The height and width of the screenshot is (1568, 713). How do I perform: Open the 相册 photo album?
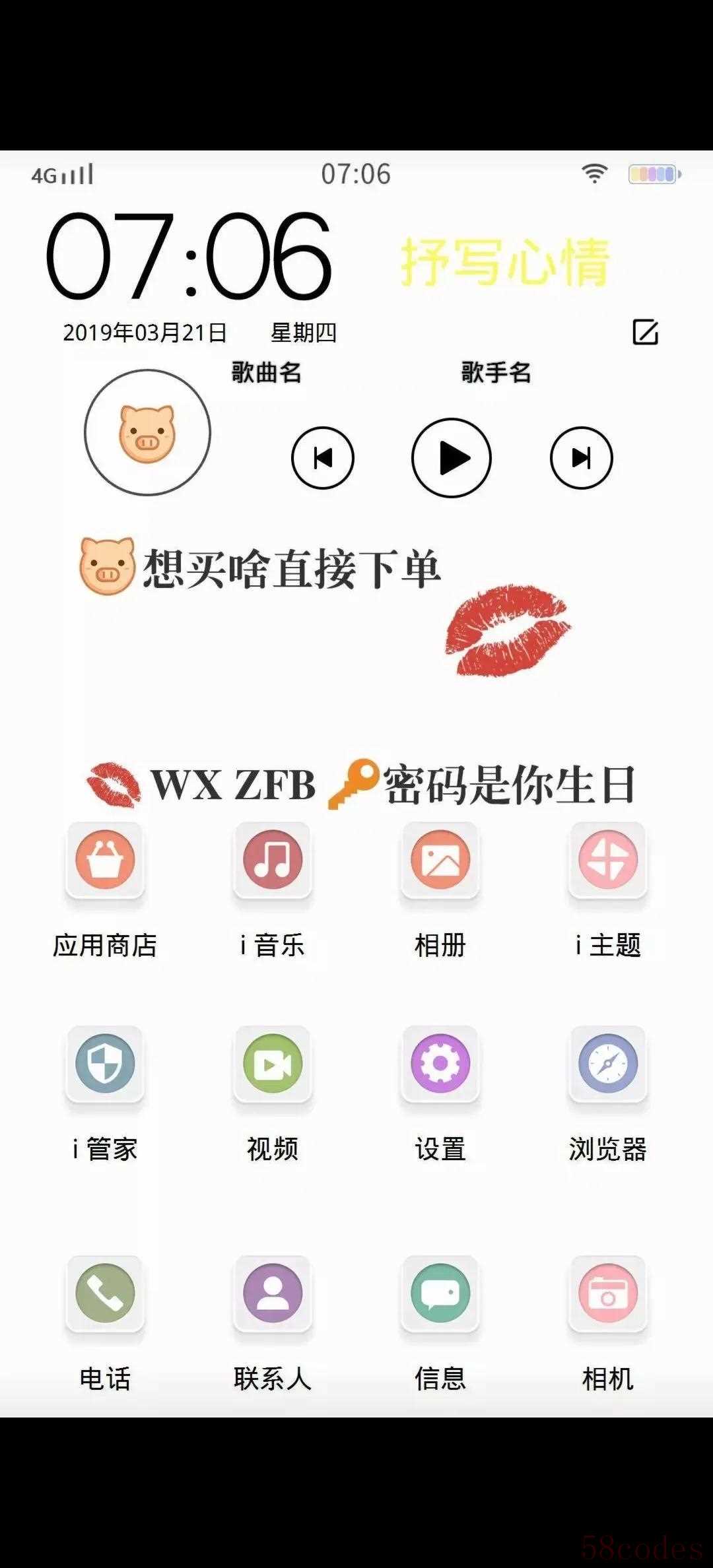pyautogui.click(x=440, y=860)
